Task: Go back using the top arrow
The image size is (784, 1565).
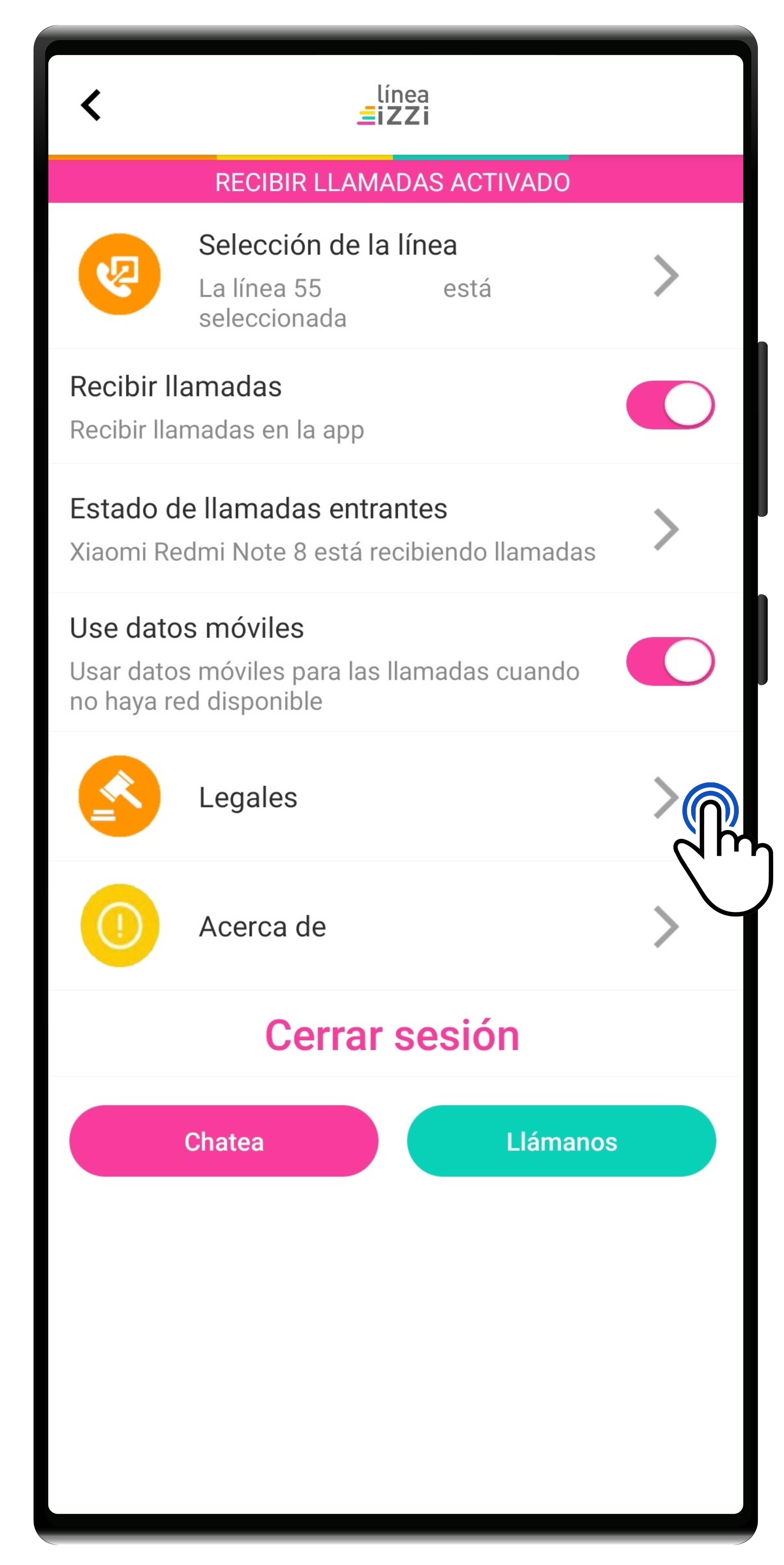Action: (91, 105)
